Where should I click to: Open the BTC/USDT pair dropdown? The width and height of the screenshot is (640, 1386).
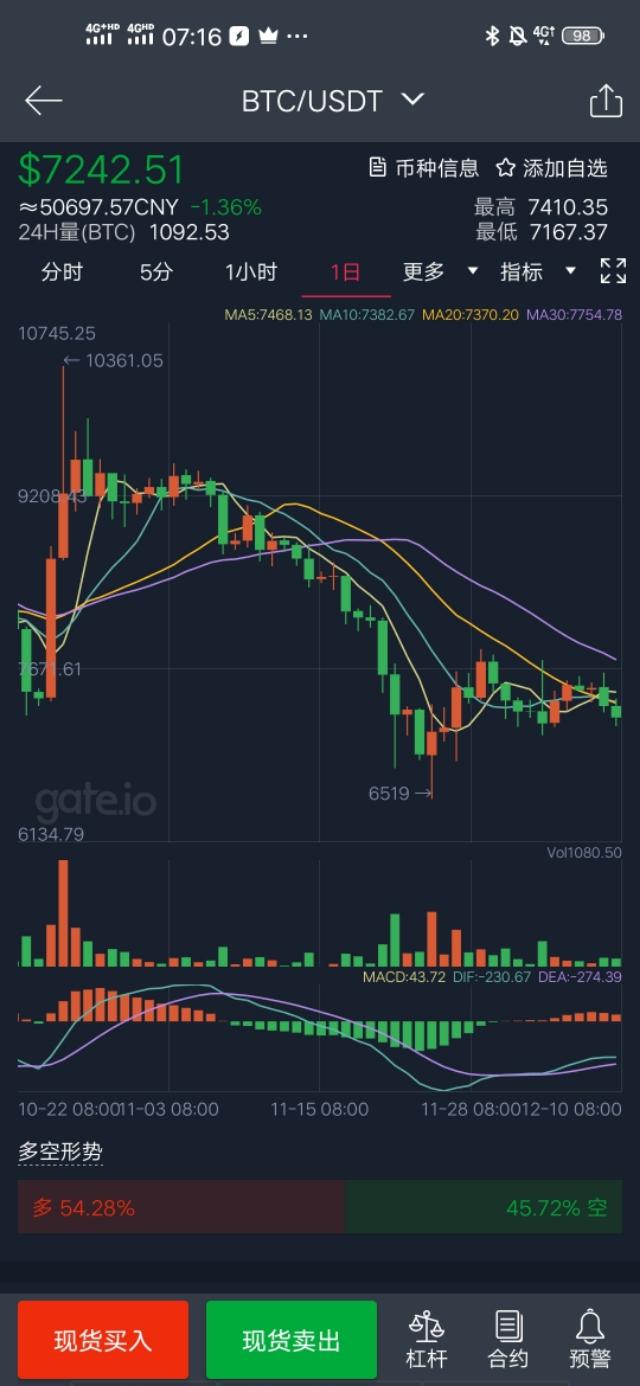click(333, 101)
